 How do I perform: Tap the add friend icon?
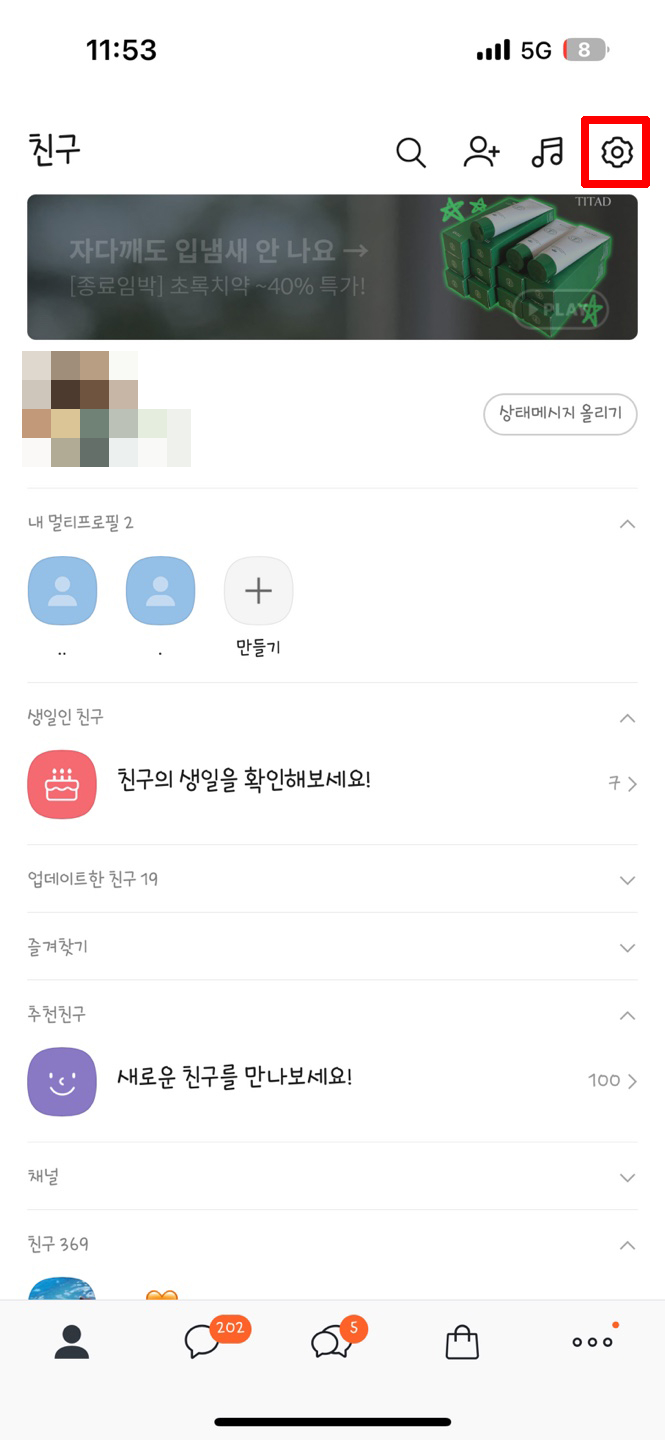[x=481, y=152]
